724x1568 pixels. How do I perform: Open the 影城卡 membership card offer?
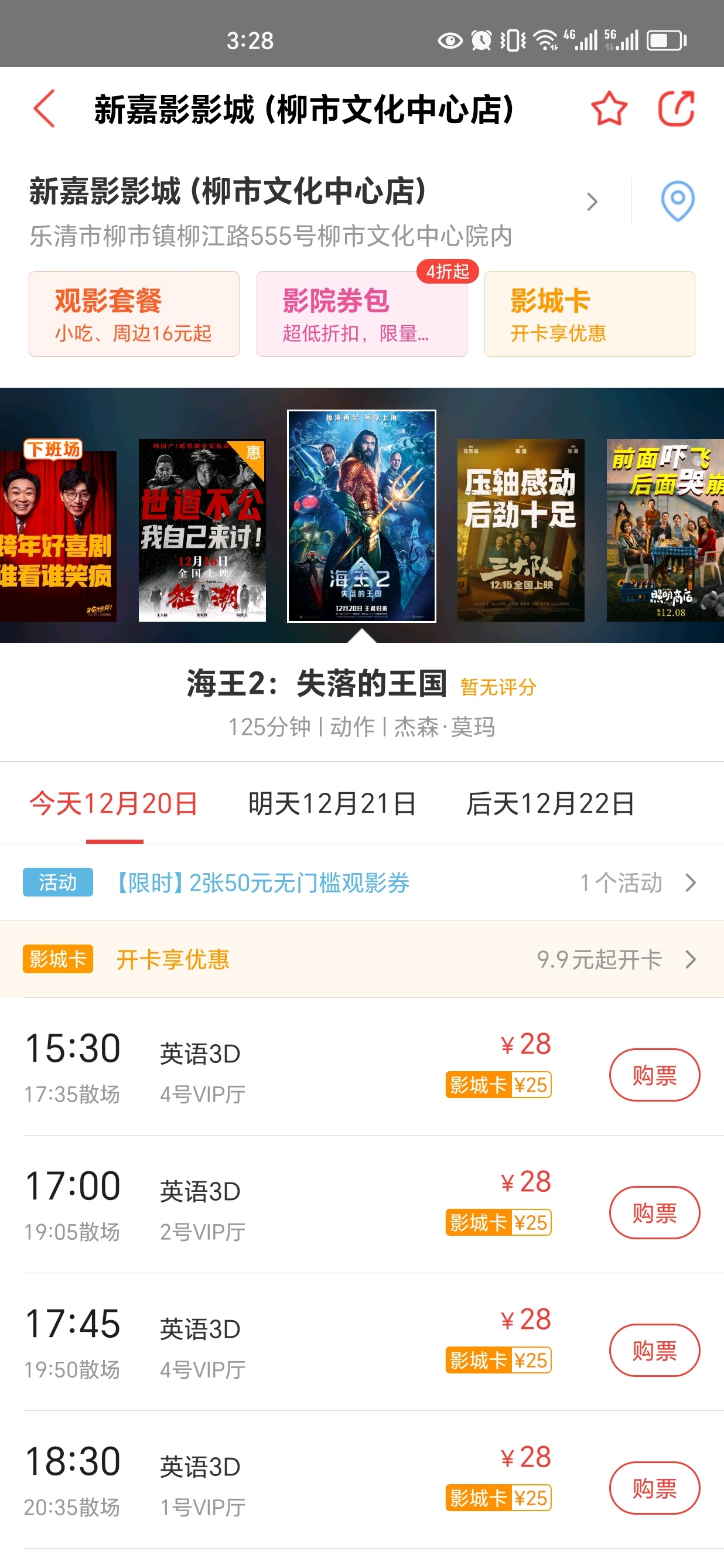coord(589,314)
